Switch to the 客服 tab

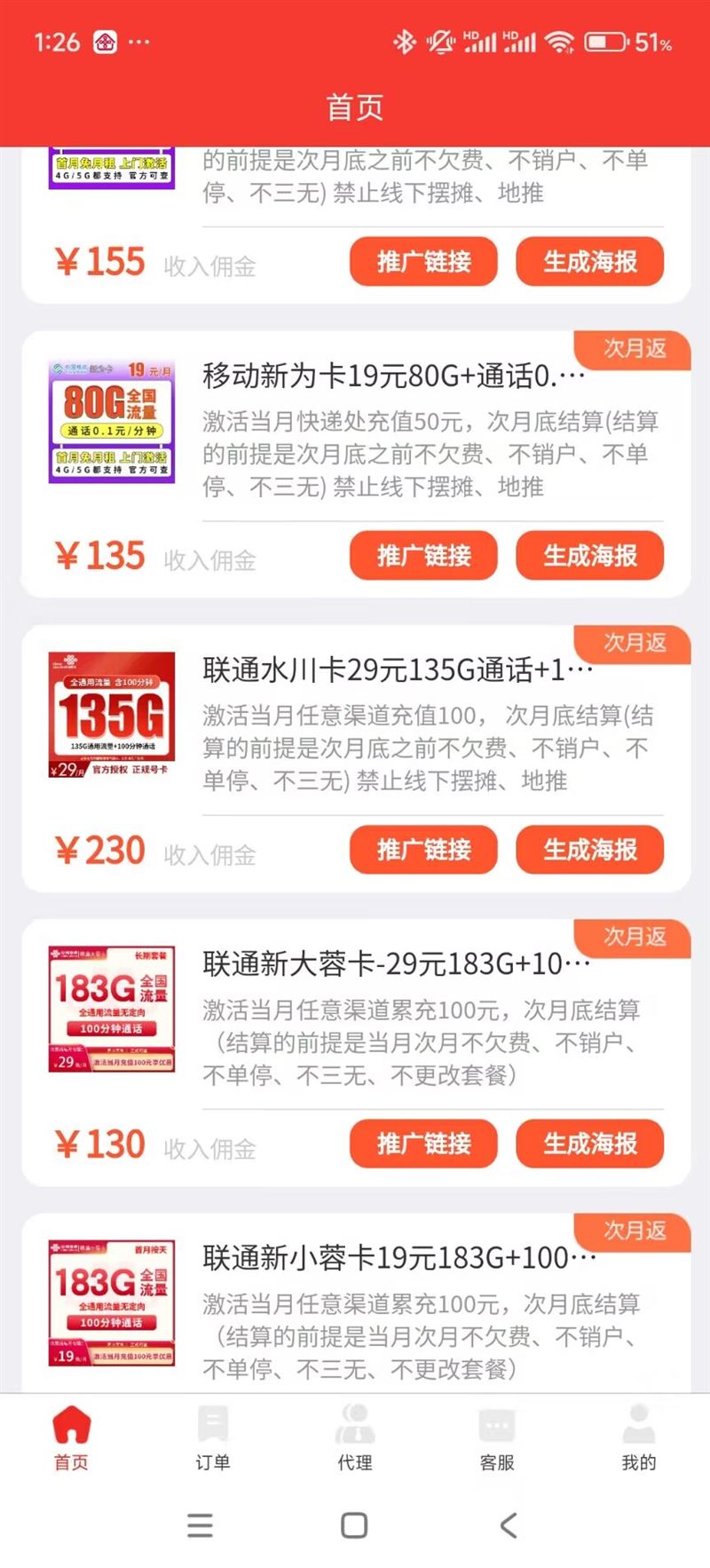497,1438
